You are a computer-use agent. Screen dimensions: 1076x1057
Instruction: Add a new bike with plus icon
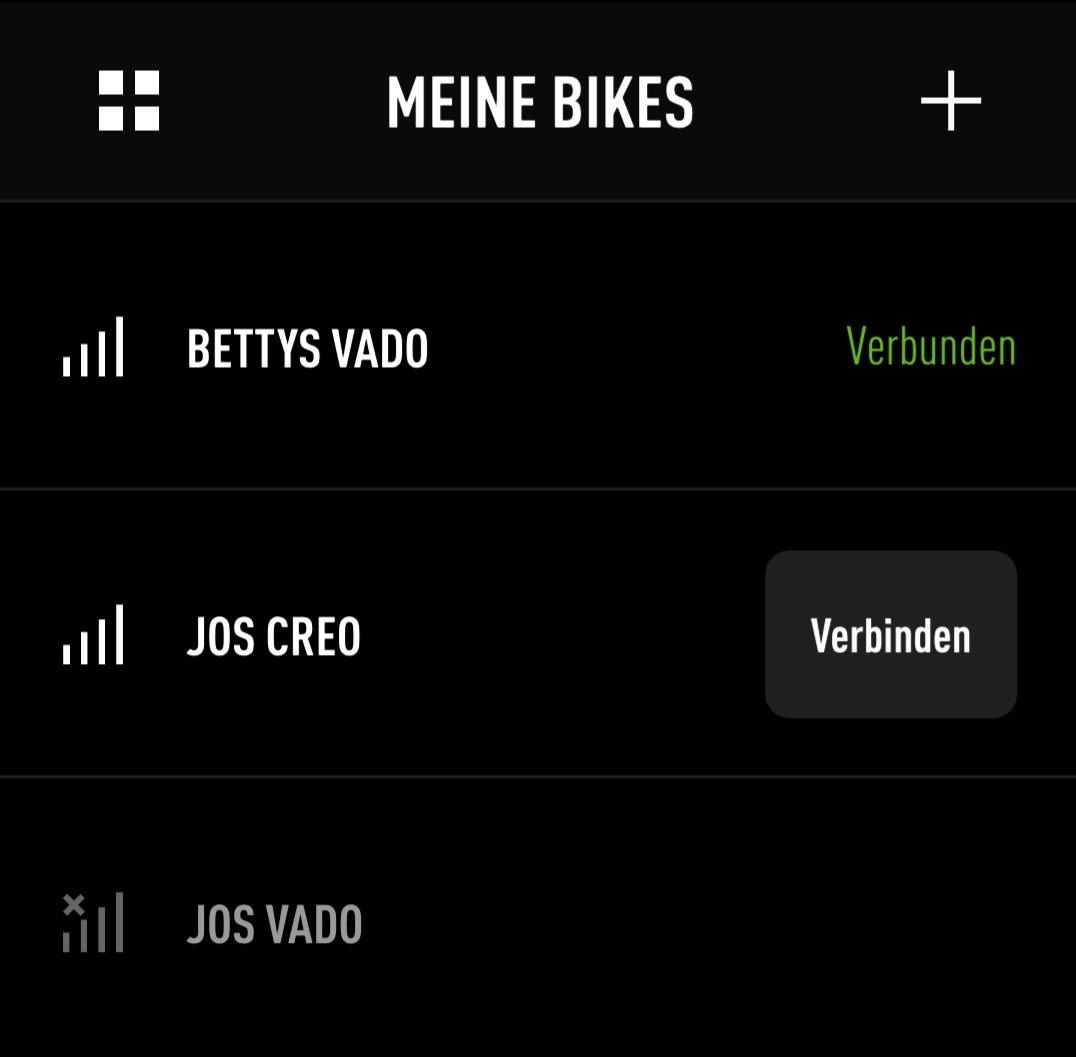coord(950,101)
